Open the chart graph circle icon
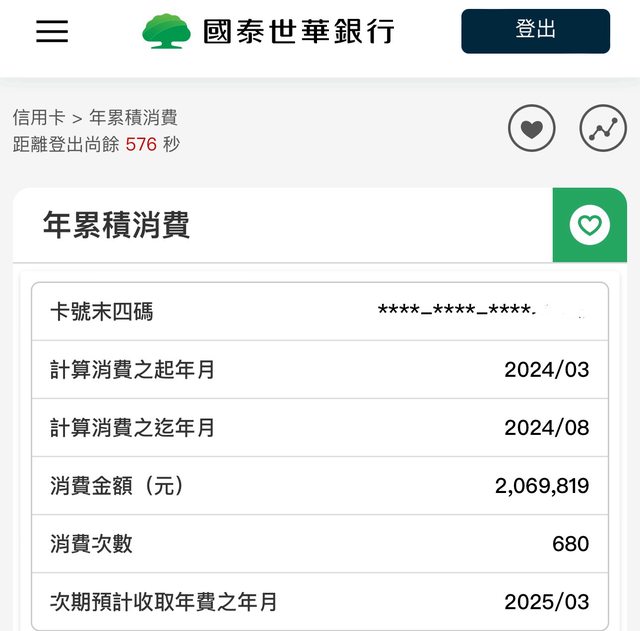Viewport: 640px width, 631px height. pyautogui.click(x=603, y=129)
